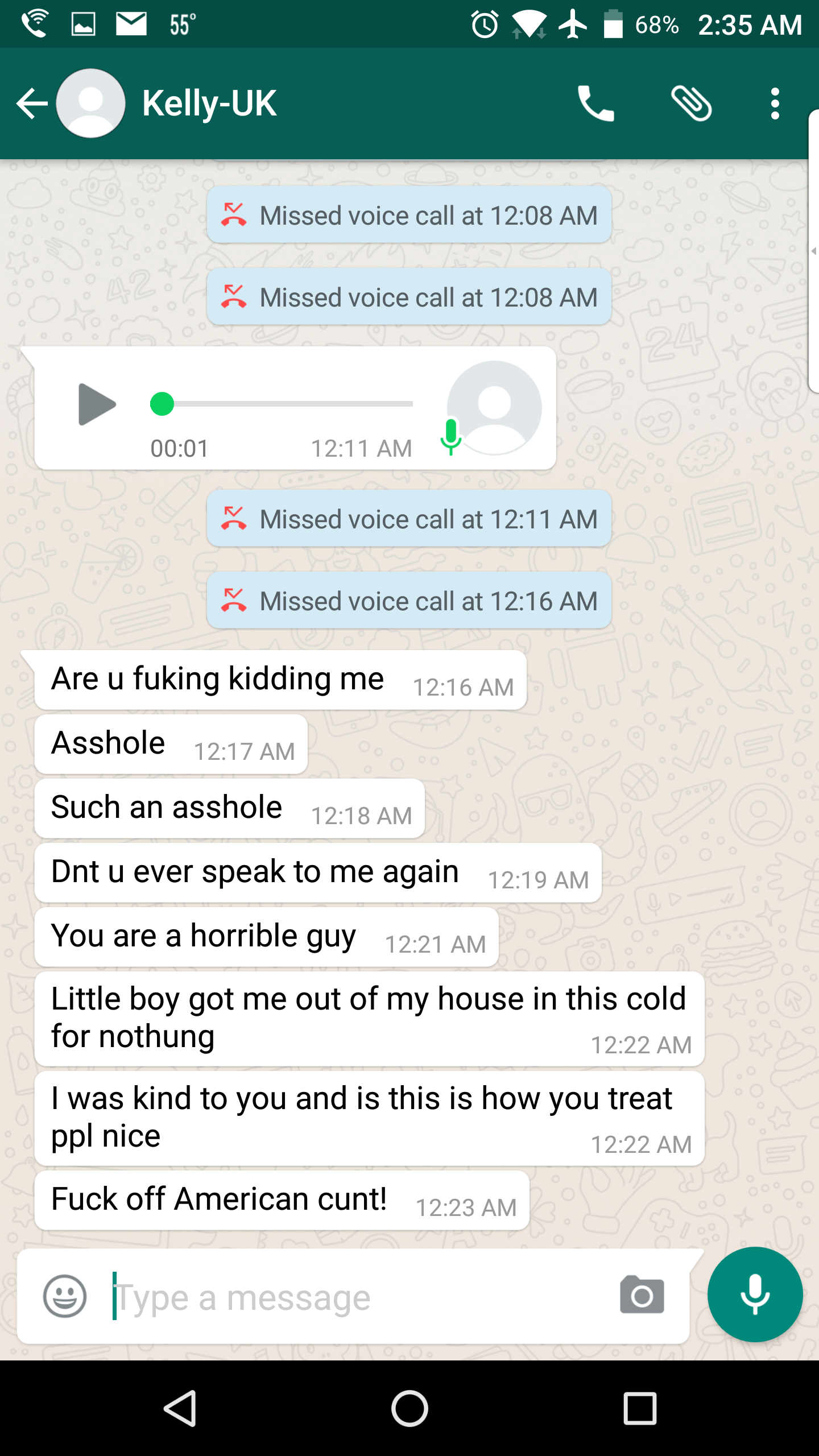Open the emoji picker
The height and width of the screenshot is (1456, 819).
pyautogui.click(x=65, y=1296)
